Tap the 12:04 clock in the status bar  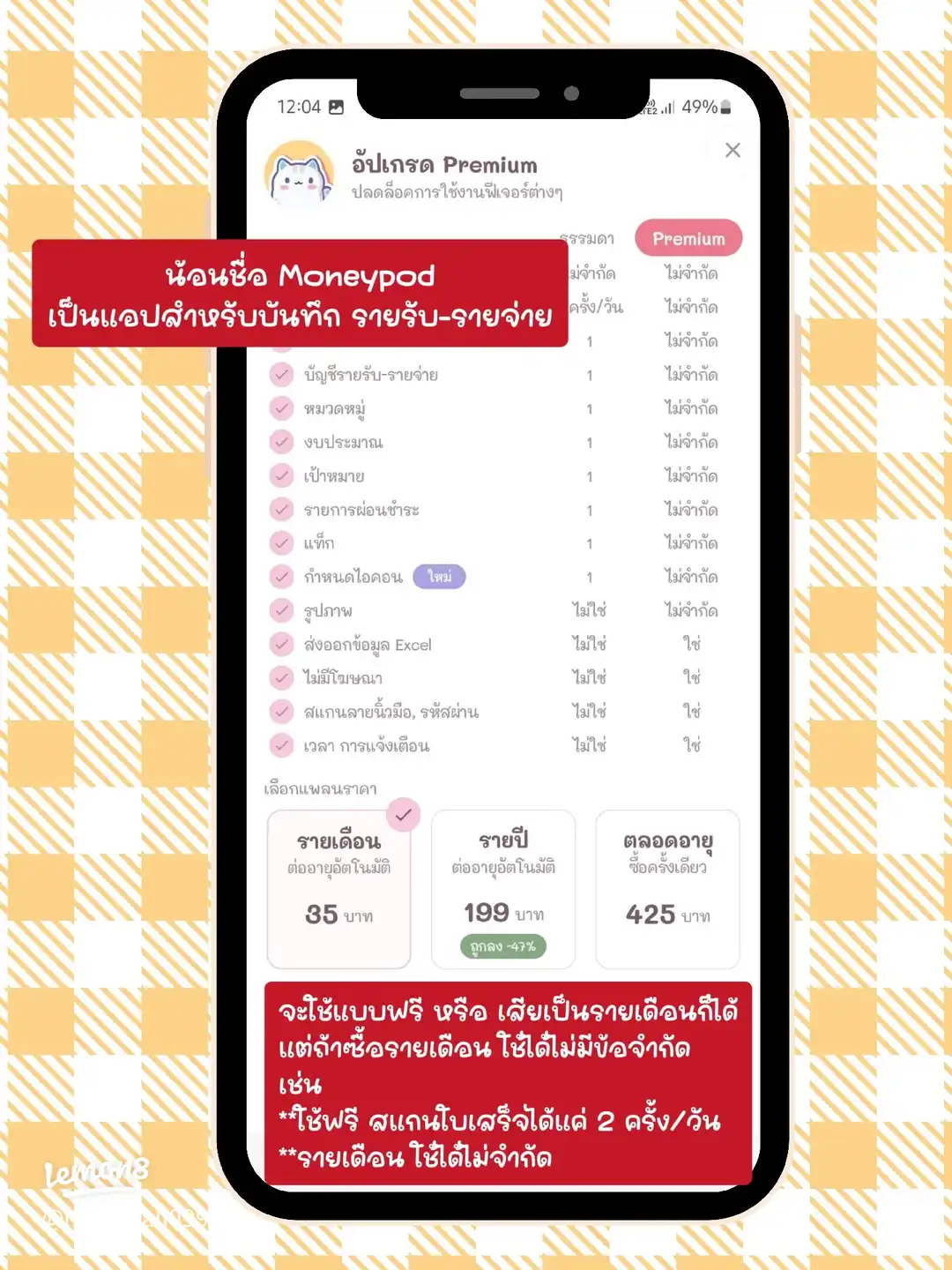(x=298, y=105)
